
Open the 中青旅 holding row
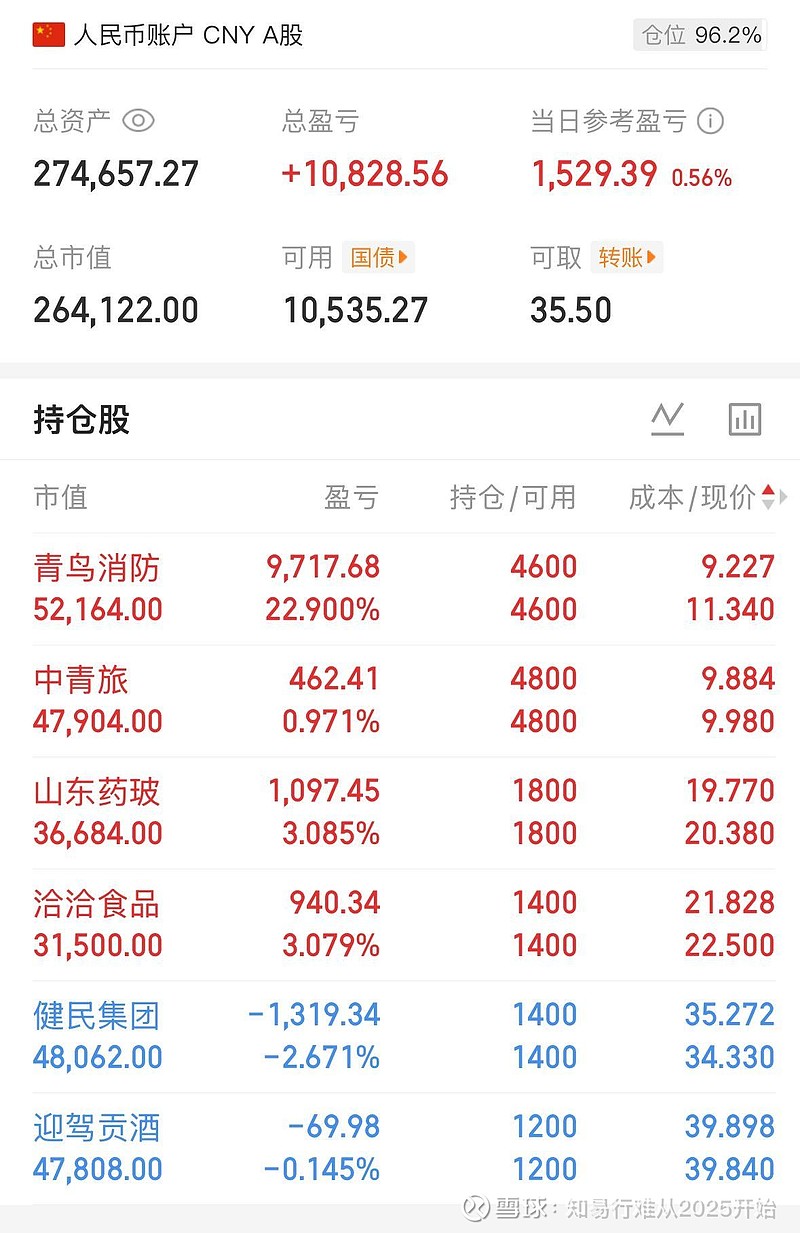(400, 700)
